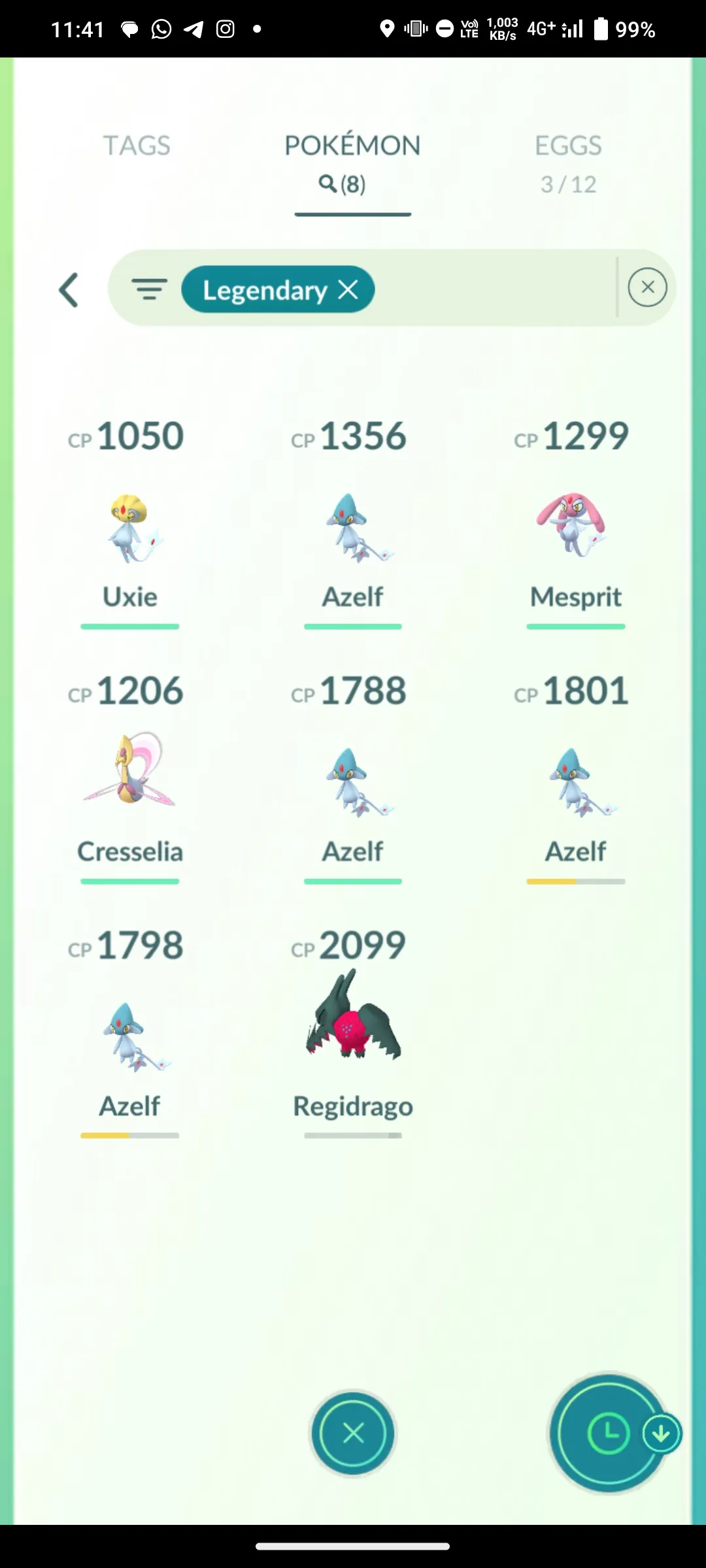Image resolution: width=706 pixels, height=1568 pixels.
Task: Clear the search field with circled X
Action: [647, 287]
